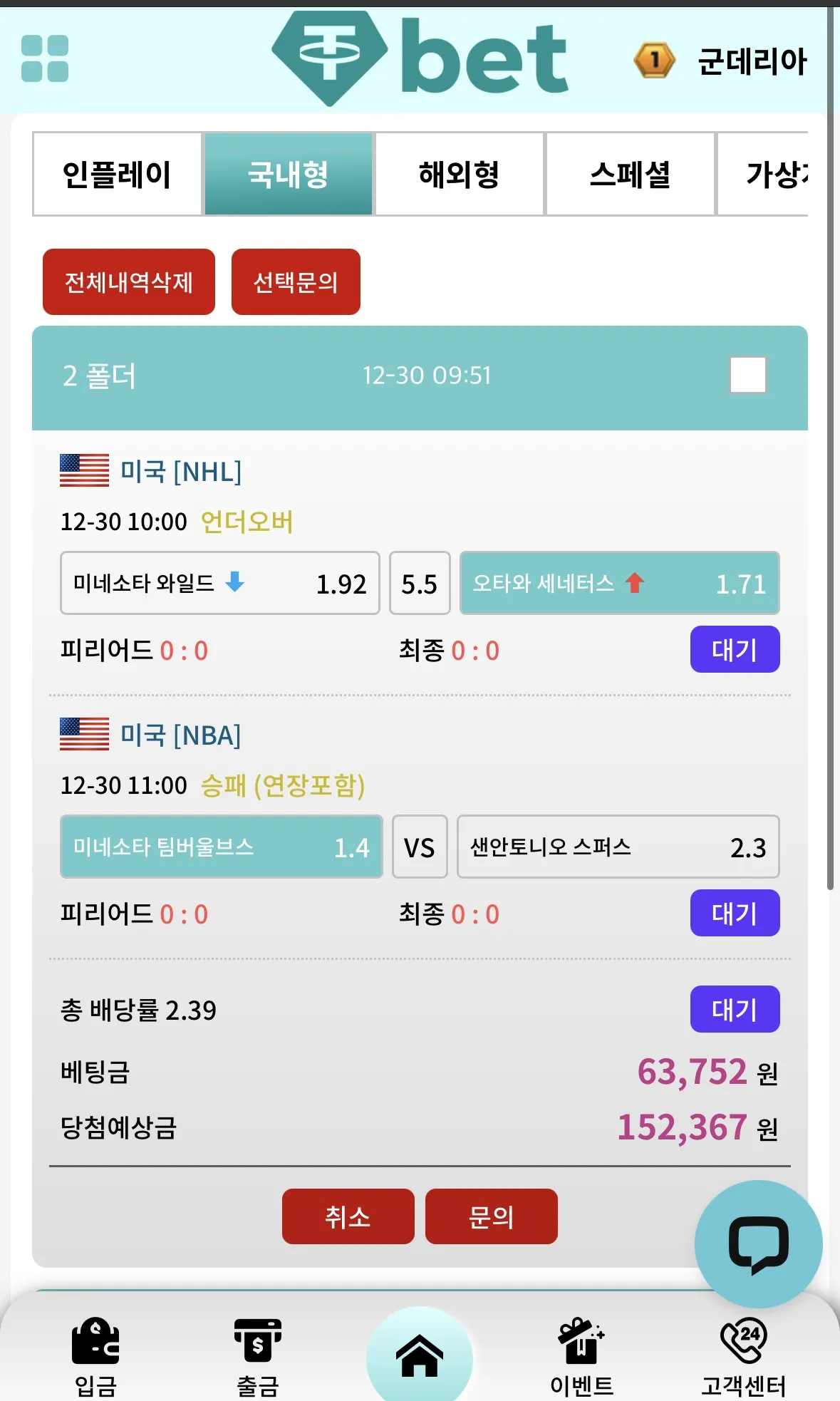Screen dimensions: 840x1401
Task: Check the box on the 2 폴더 bet
Action: click(747, 375)
